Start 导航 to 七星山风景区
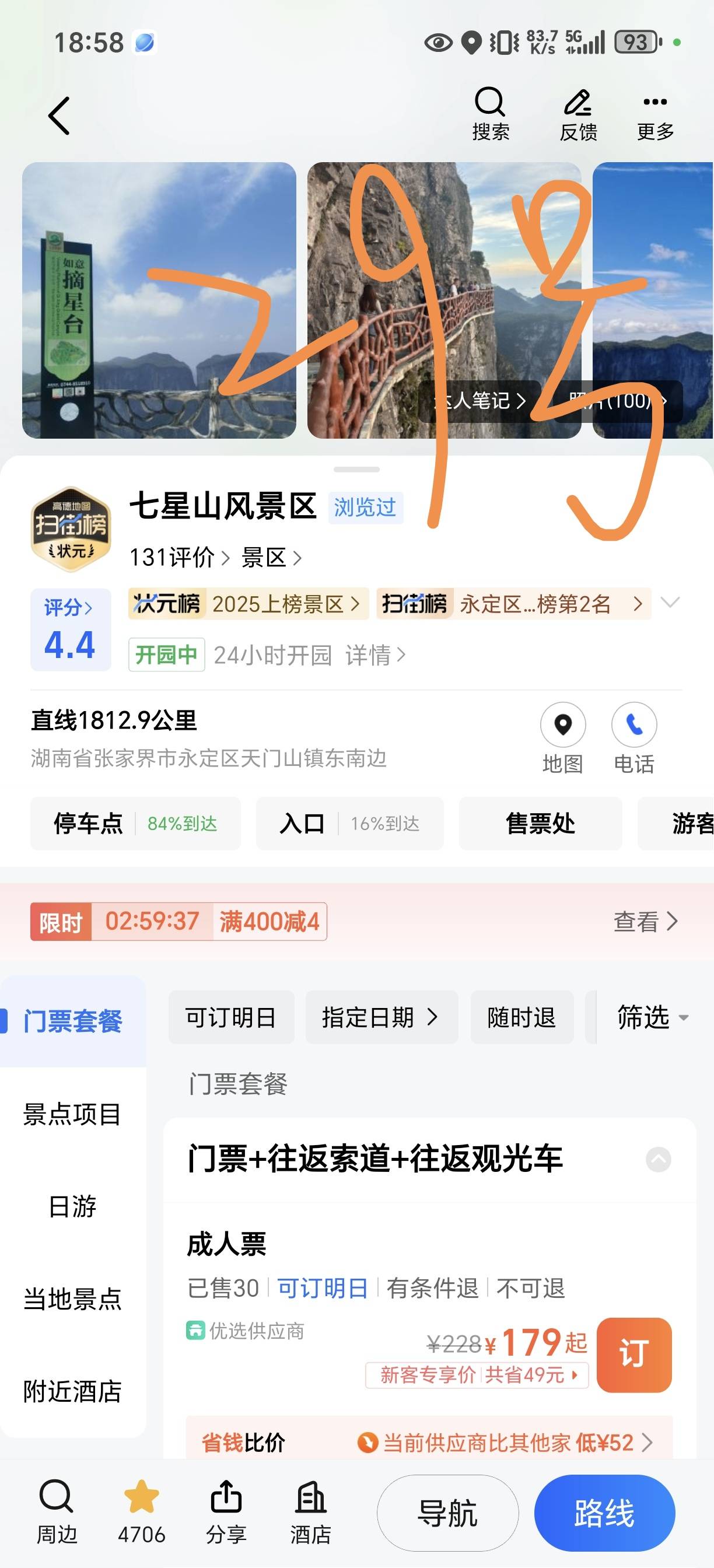This screenshot has height=1568, width=714. (447, 1513)
